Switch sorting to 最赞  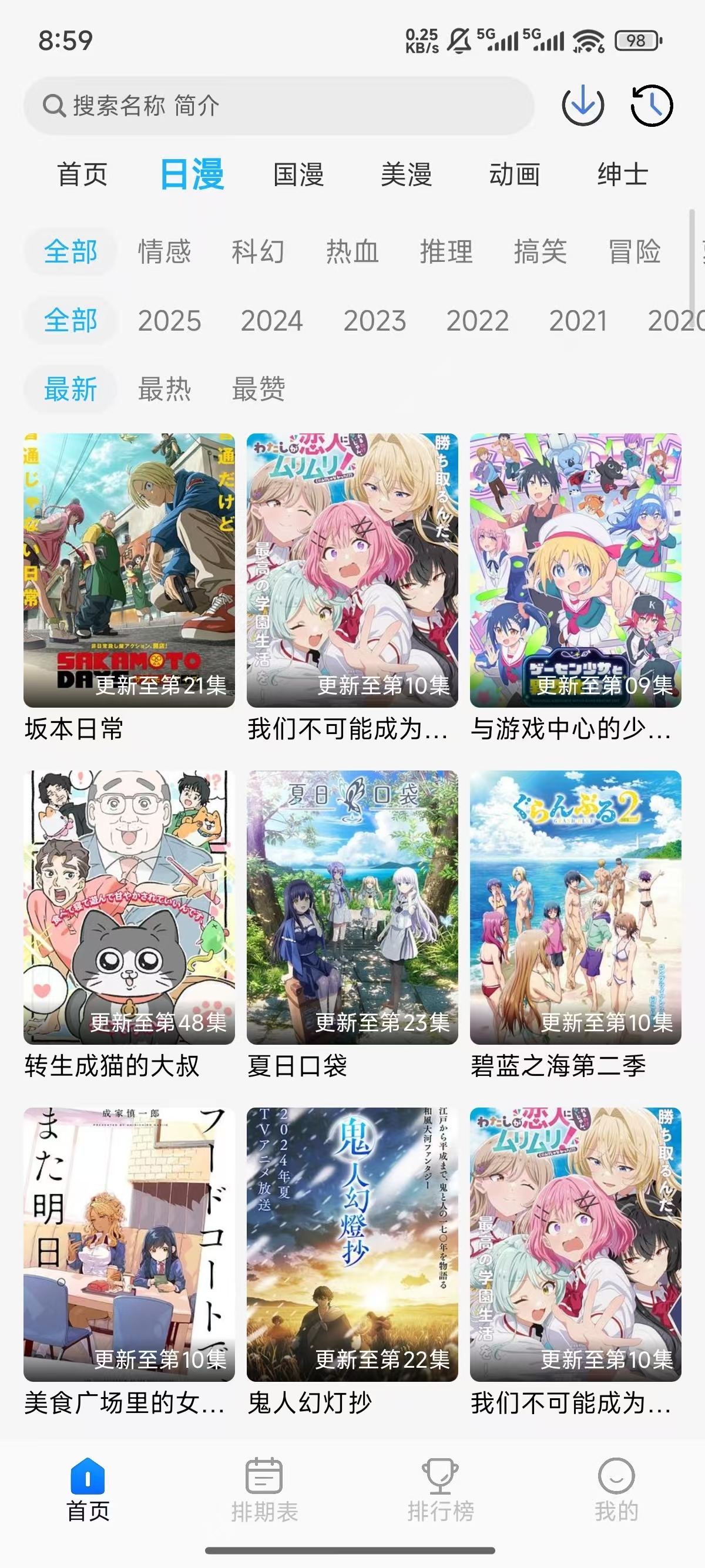pyautogui.click(x=258, y=389)
